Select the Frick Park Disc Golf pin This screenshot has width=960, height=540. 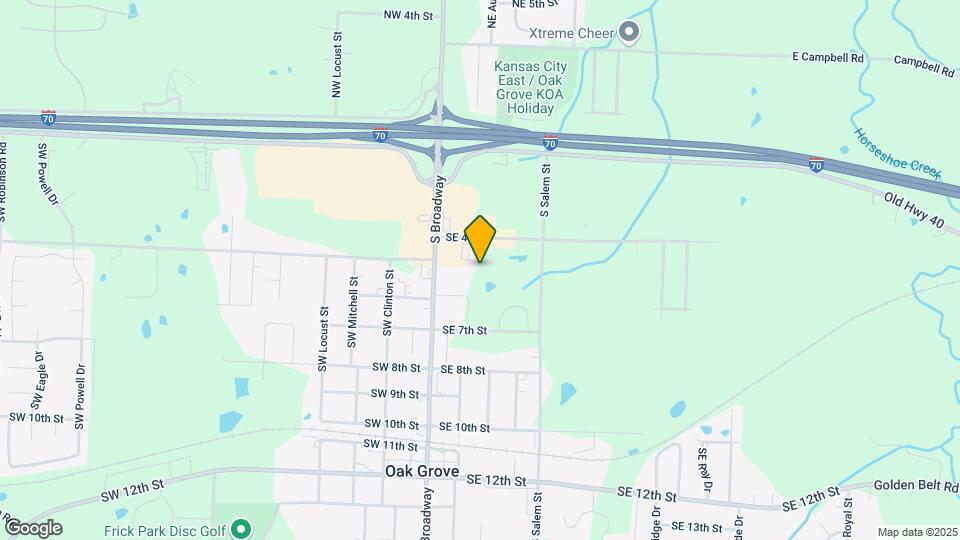click(240, 528)
